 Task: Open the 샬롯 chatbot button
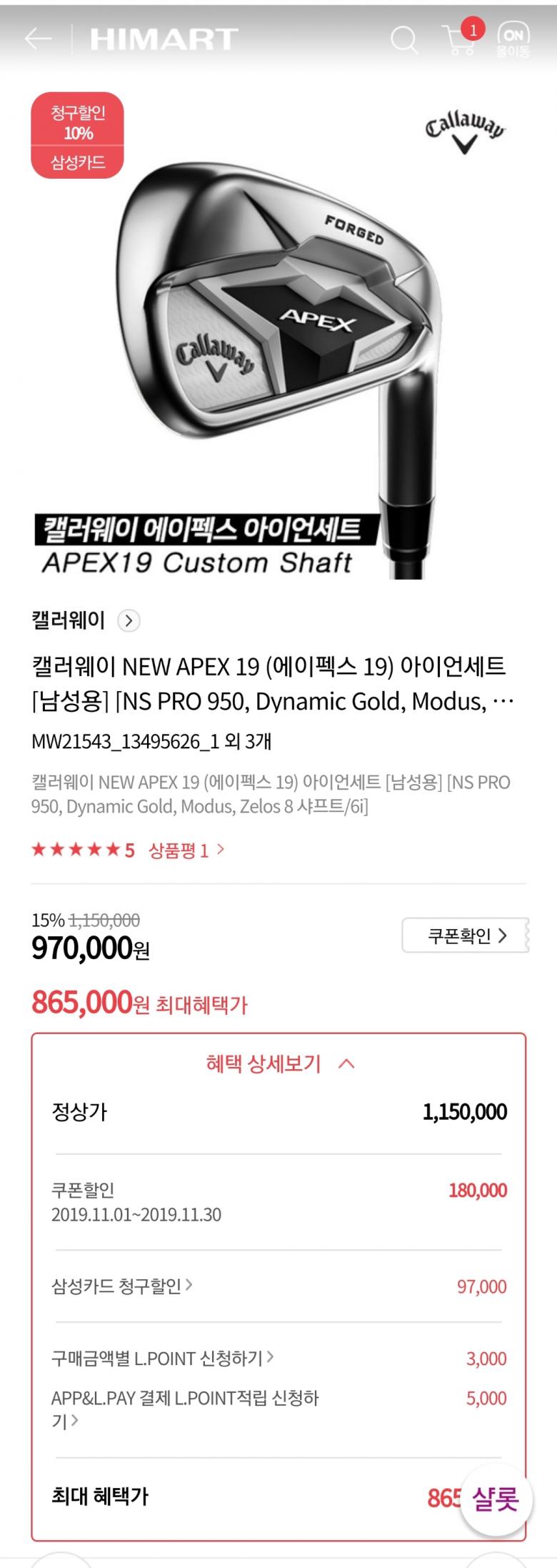point(496,1499)
